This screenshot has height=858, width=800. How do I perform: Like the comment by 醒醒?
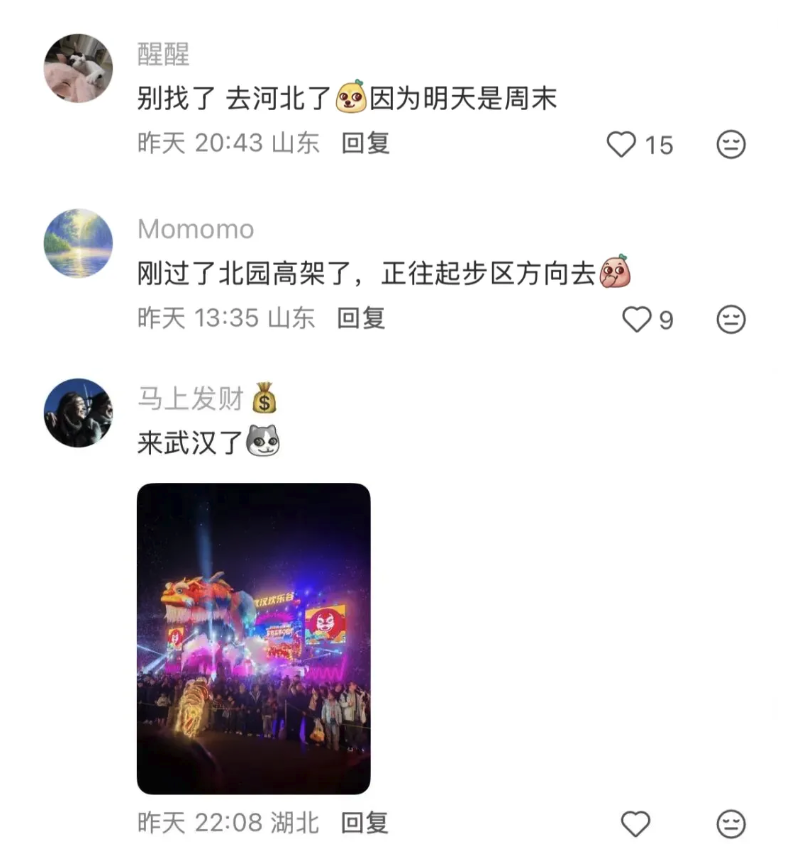(x=622, y=145)
